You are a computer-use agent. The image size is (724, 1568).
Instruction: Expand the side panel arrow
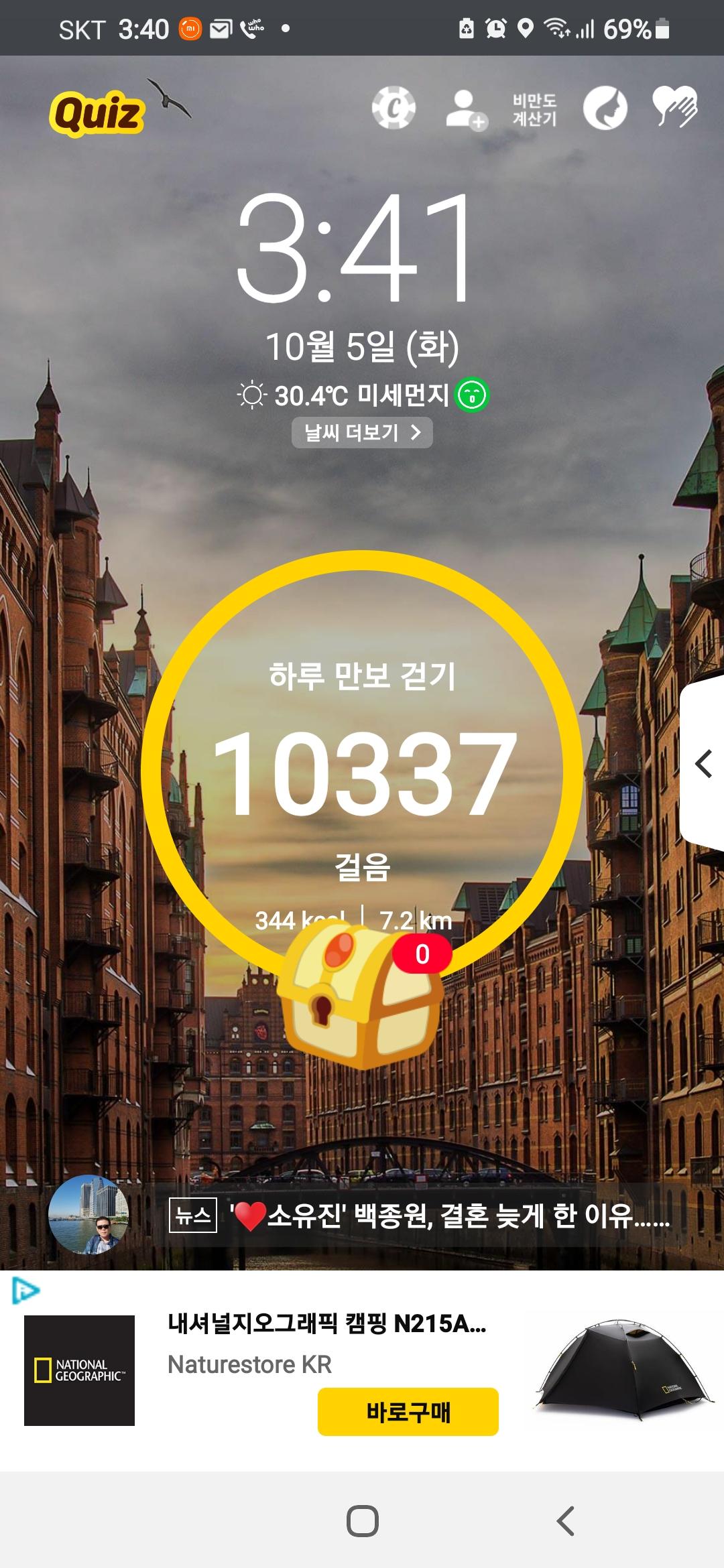coord(703,765)
